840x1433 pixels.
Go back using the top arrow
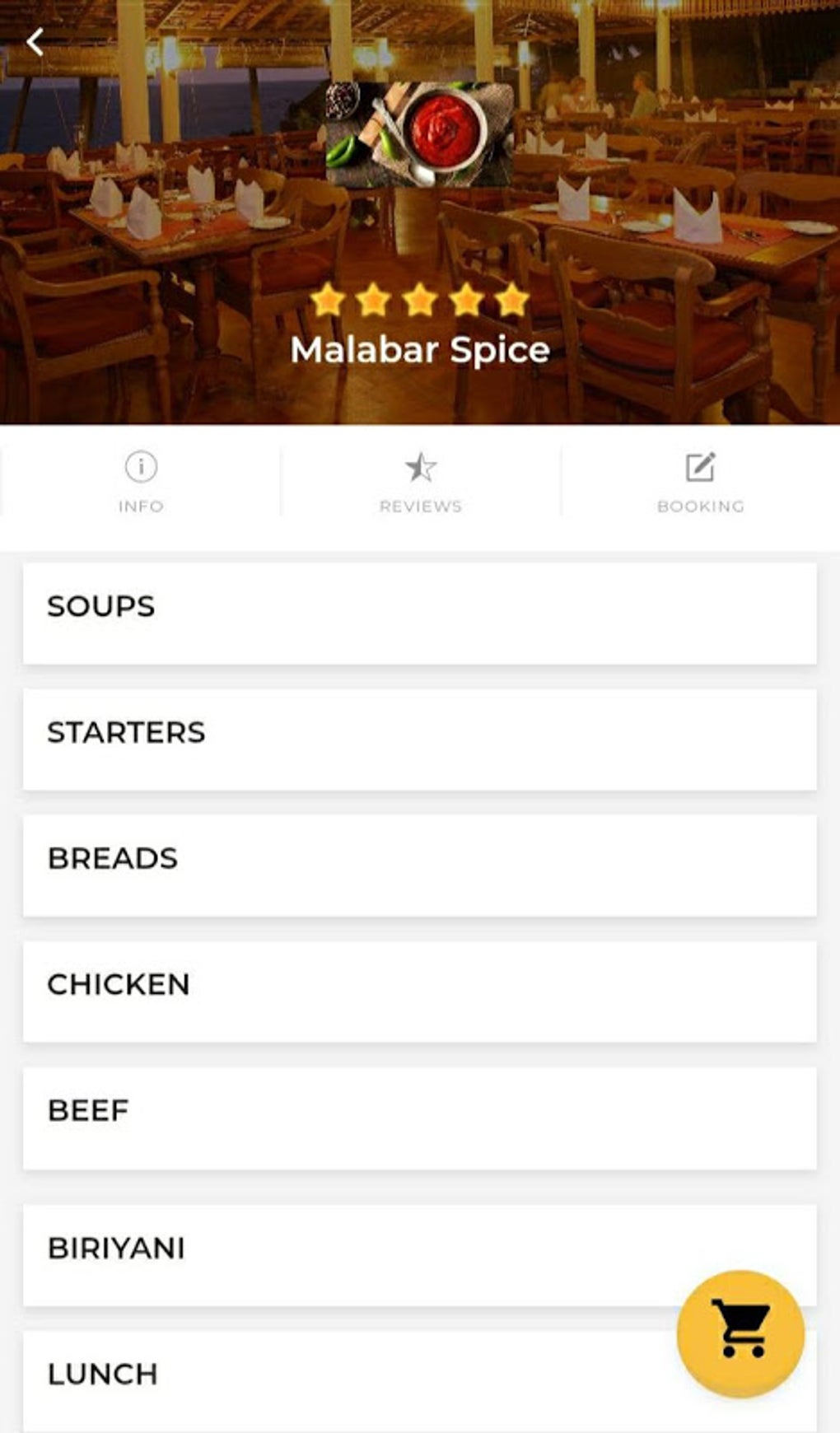coord(35,41)
